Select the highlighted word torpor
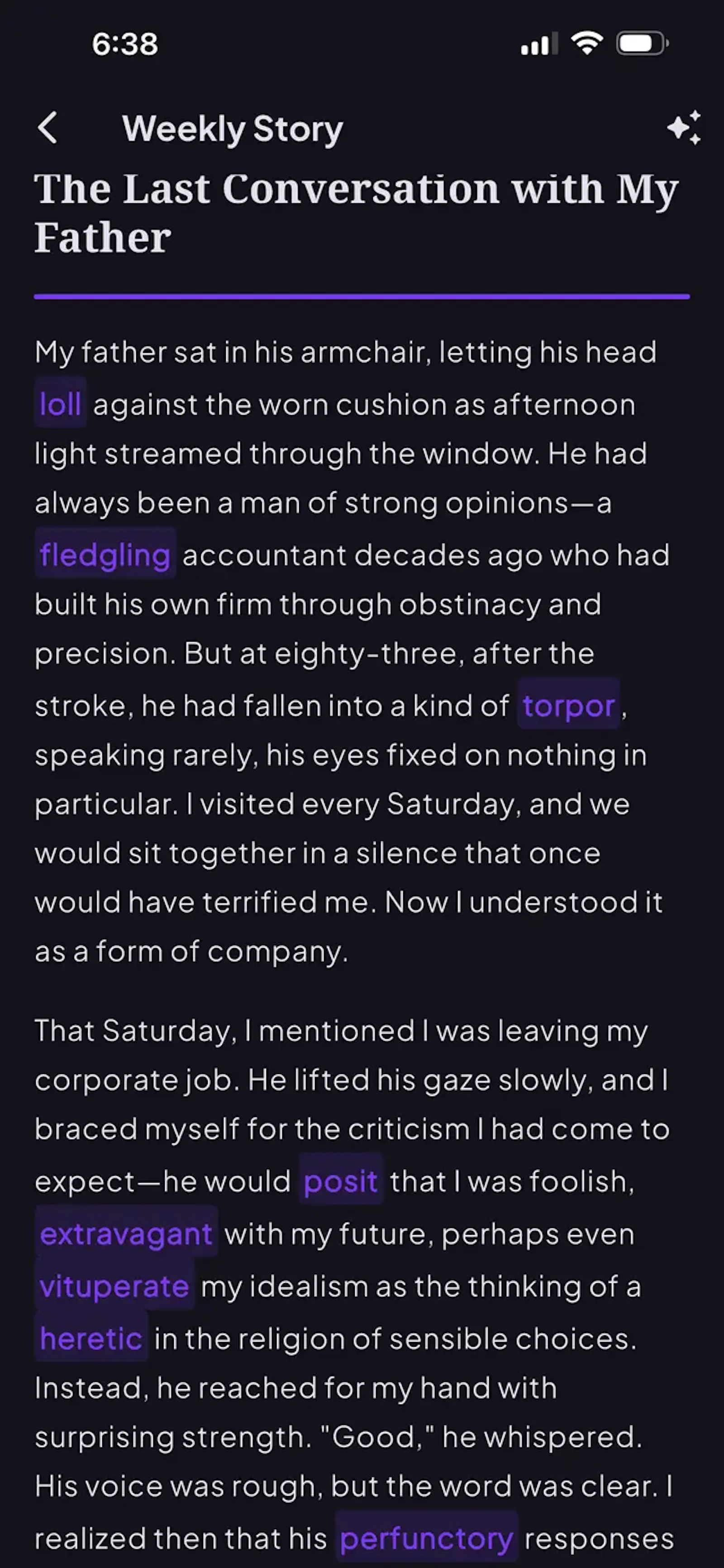 click(568, 705)
